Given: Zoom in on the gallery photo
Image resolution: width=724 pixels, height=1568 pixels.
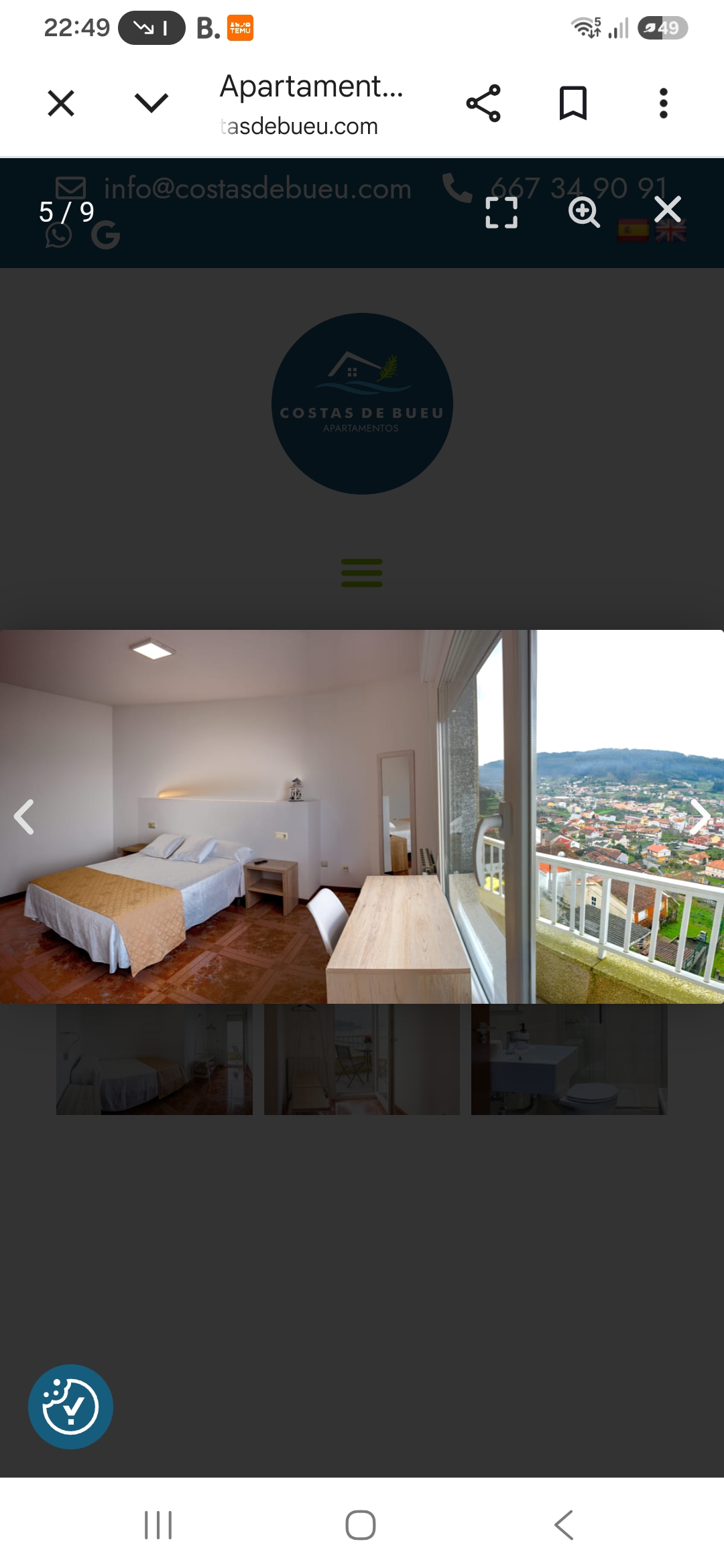Looking at the screenshot, I should pos(585,212).
